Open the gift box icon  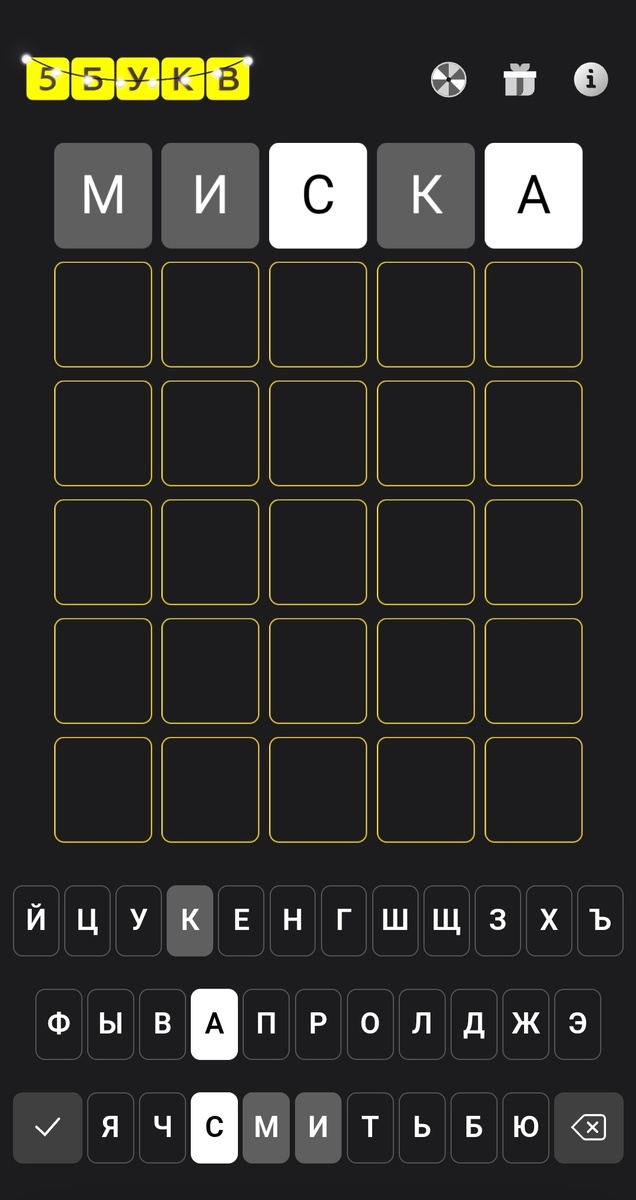[520, 80]
